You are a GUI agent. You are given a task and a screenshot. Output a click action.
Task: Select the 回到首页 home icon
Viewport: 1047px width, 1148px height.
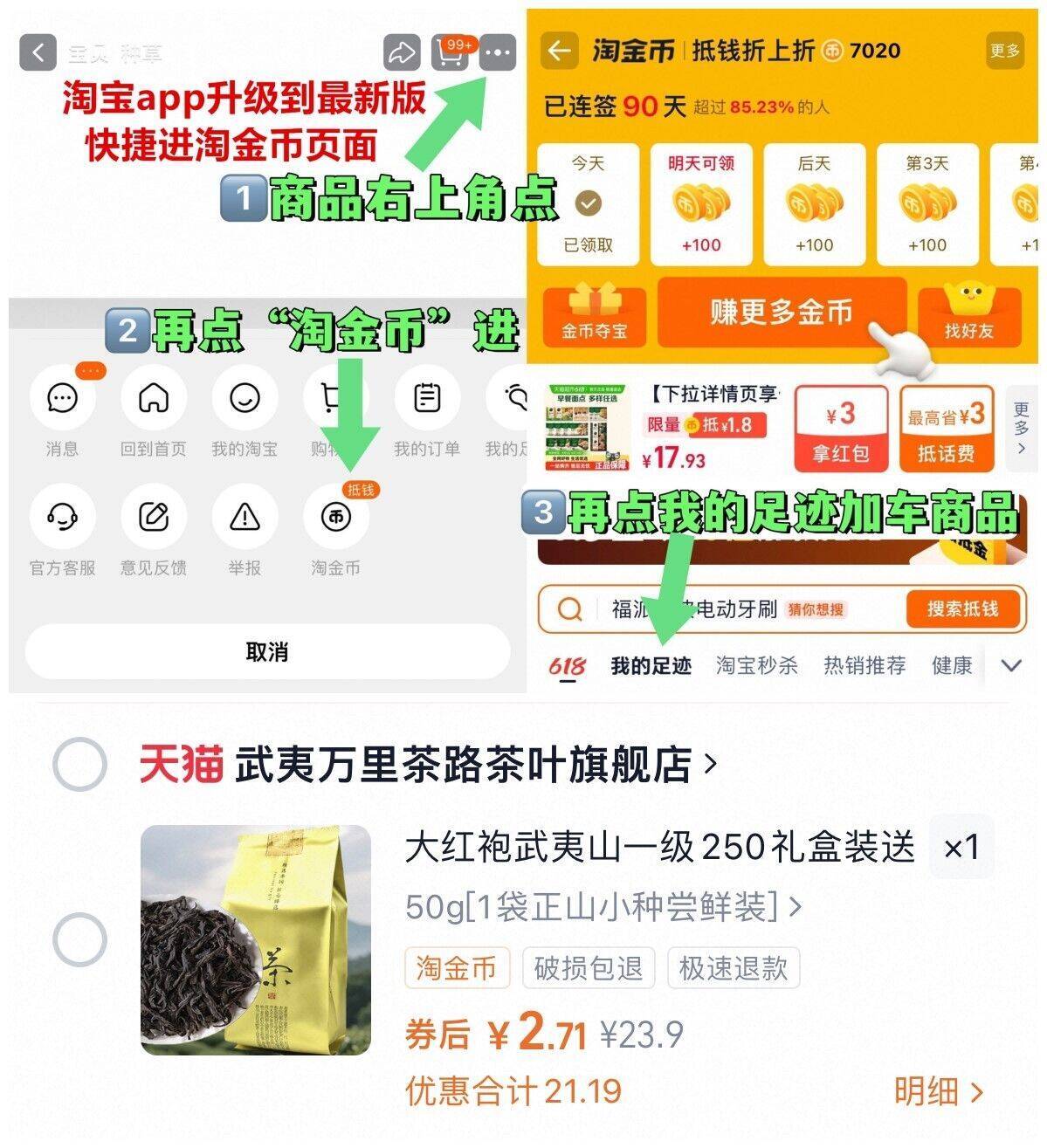pyautogui.click(x=153, y=397)
